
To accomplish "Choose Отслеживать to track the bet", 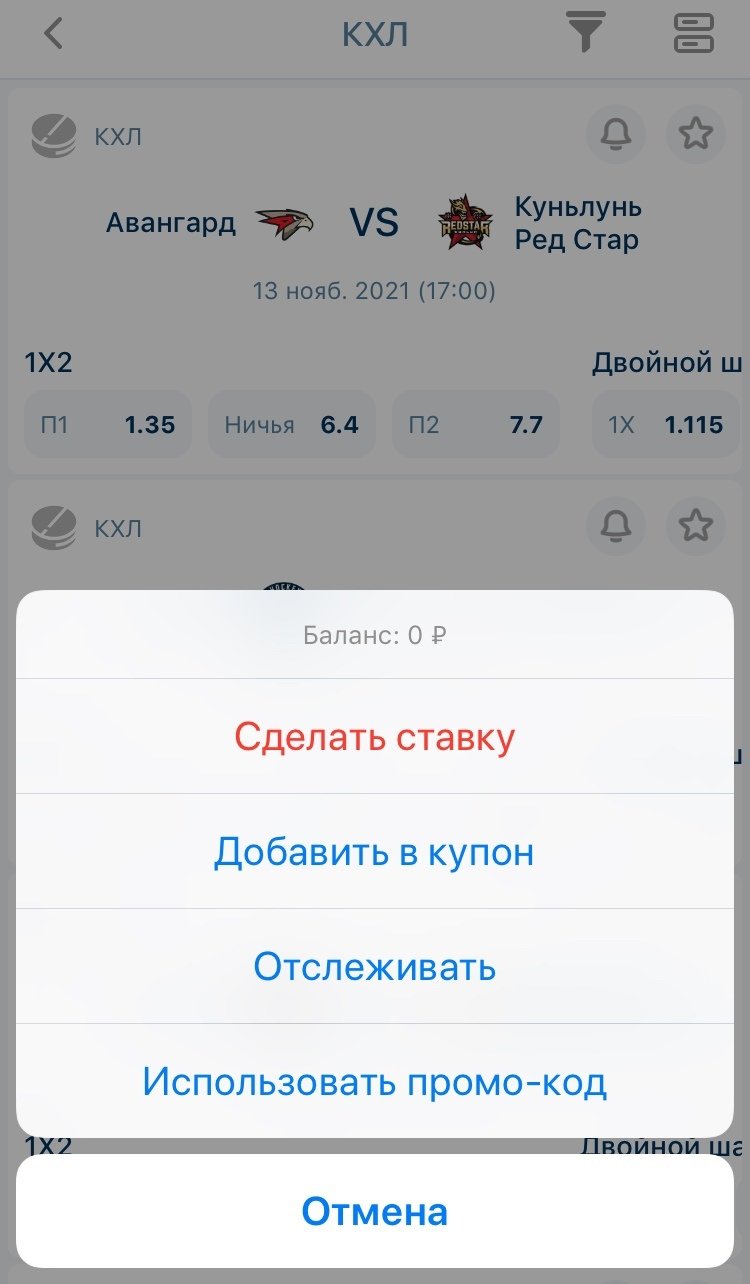I will (x=374, y=967).
